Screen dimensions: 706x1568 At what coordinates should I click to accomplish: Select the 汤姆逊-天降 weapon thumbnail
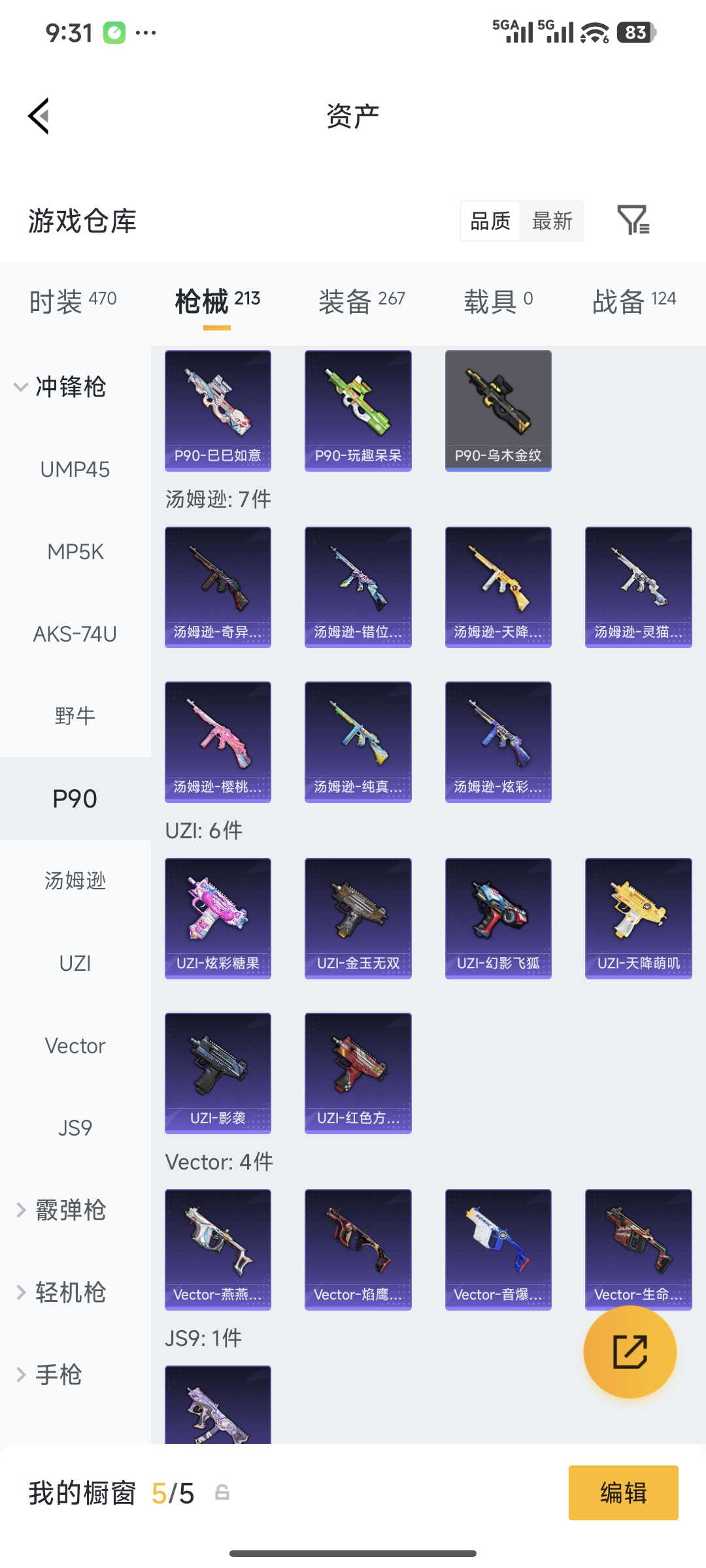point(497,586)
